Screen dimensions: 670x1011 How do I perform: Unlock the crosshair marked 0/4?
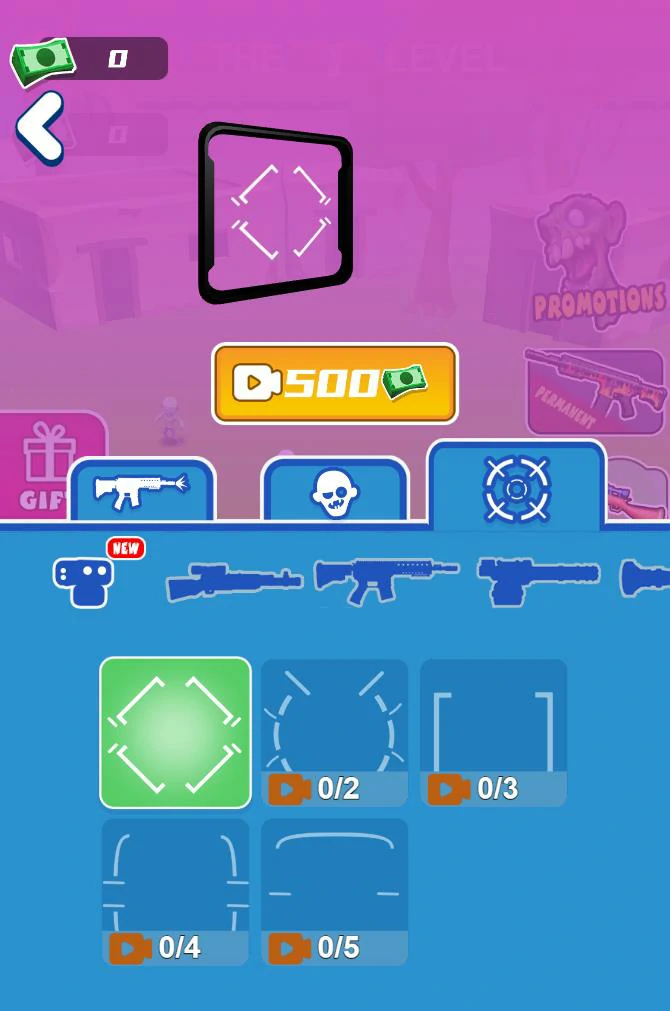click(x=175, y=892)
